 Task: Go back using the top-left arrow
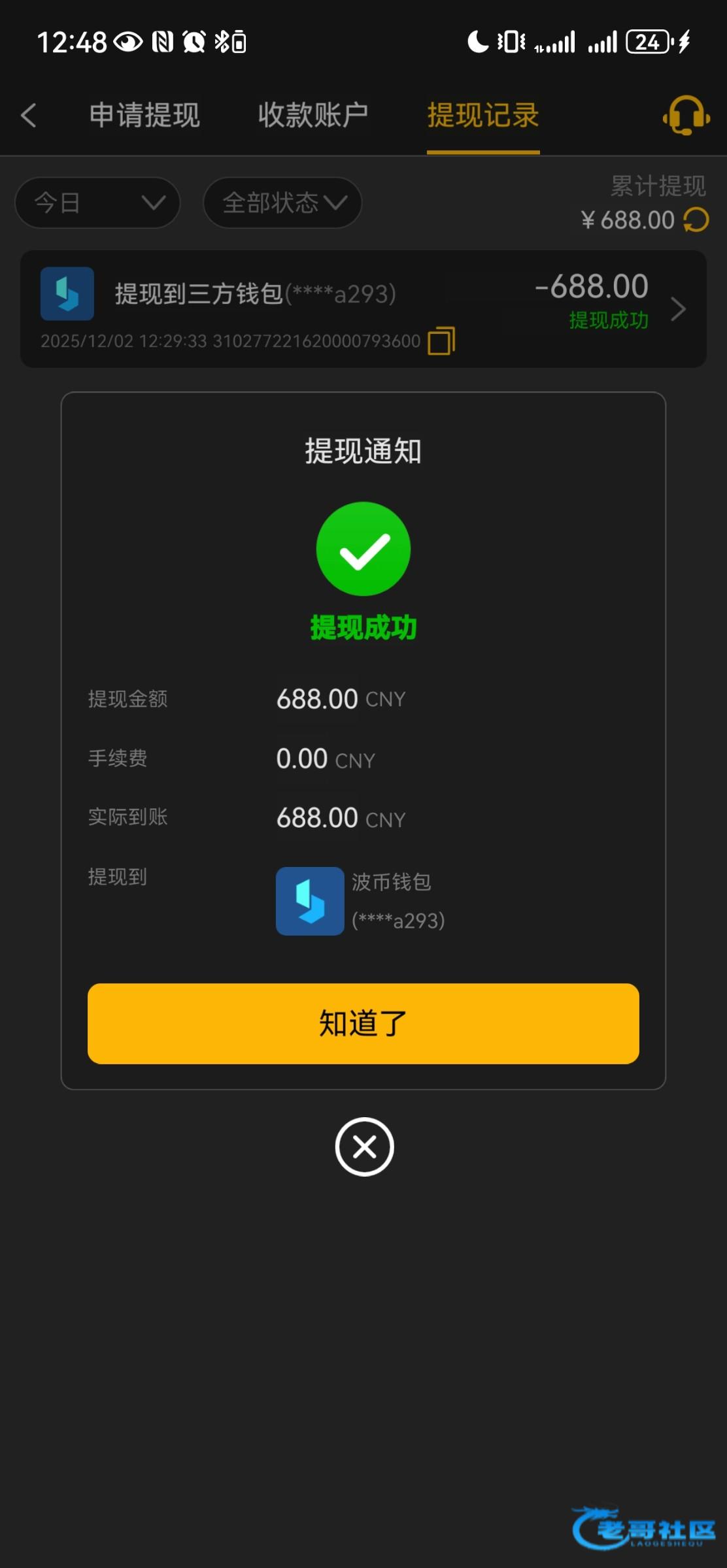pos(28,116)
